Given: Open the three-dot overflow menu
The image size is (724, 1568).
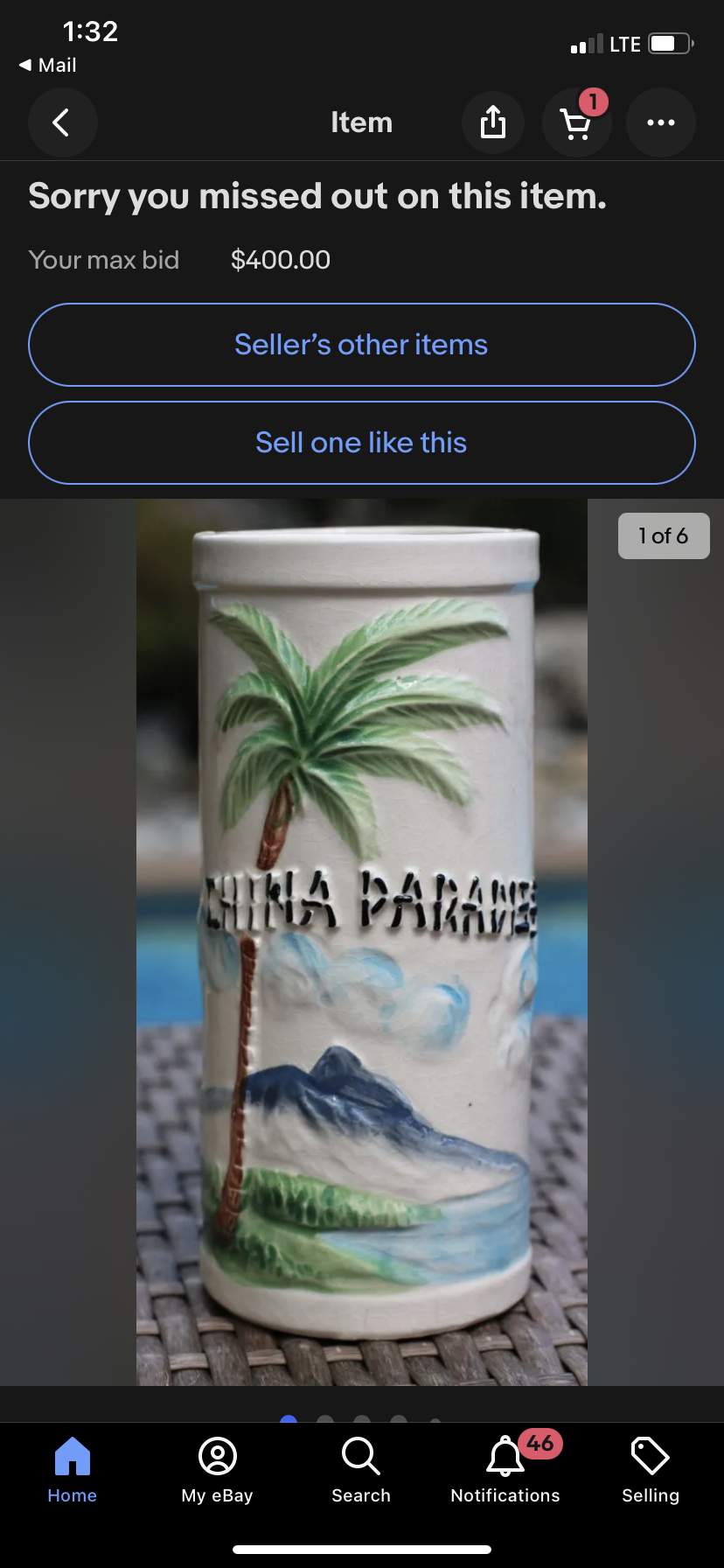Looking at the screenshot, I should [x=661, y=122].
